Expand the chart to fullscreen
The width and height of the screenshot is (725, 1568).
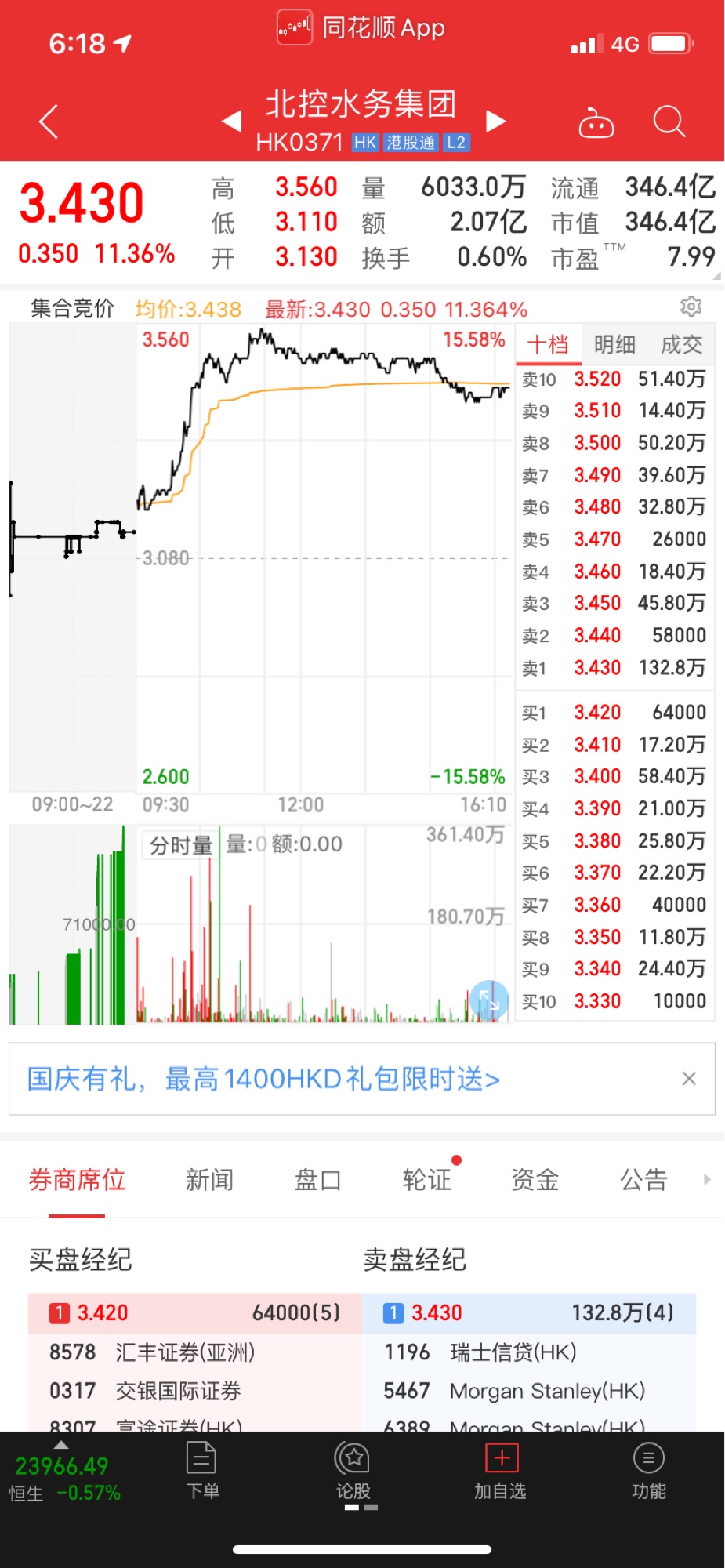[x=489, y=1000]
